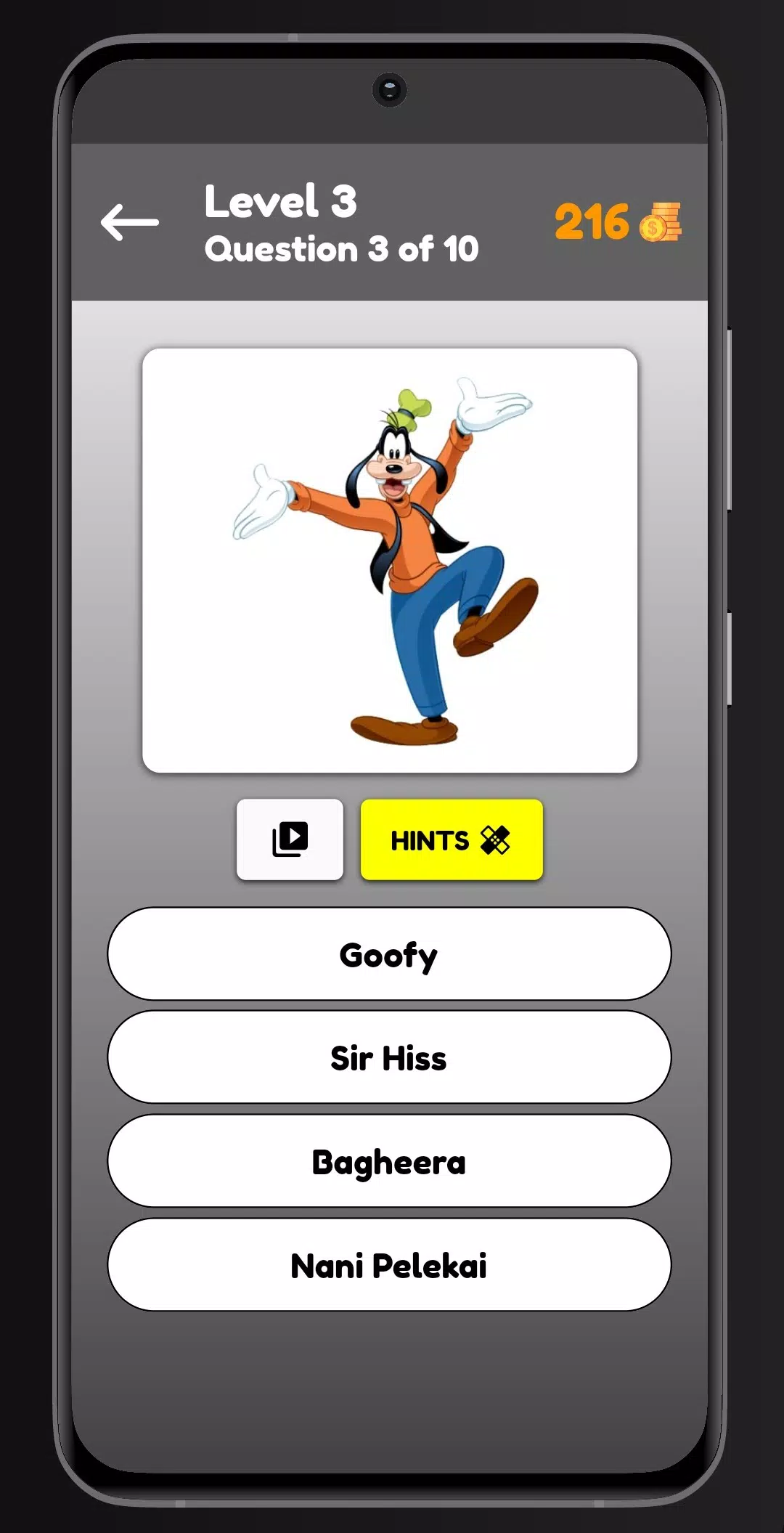The width and height of the screenshot is (784, 1533).
Task: Answer with Nani Pelekai
Action: (x=389, y=1266)
